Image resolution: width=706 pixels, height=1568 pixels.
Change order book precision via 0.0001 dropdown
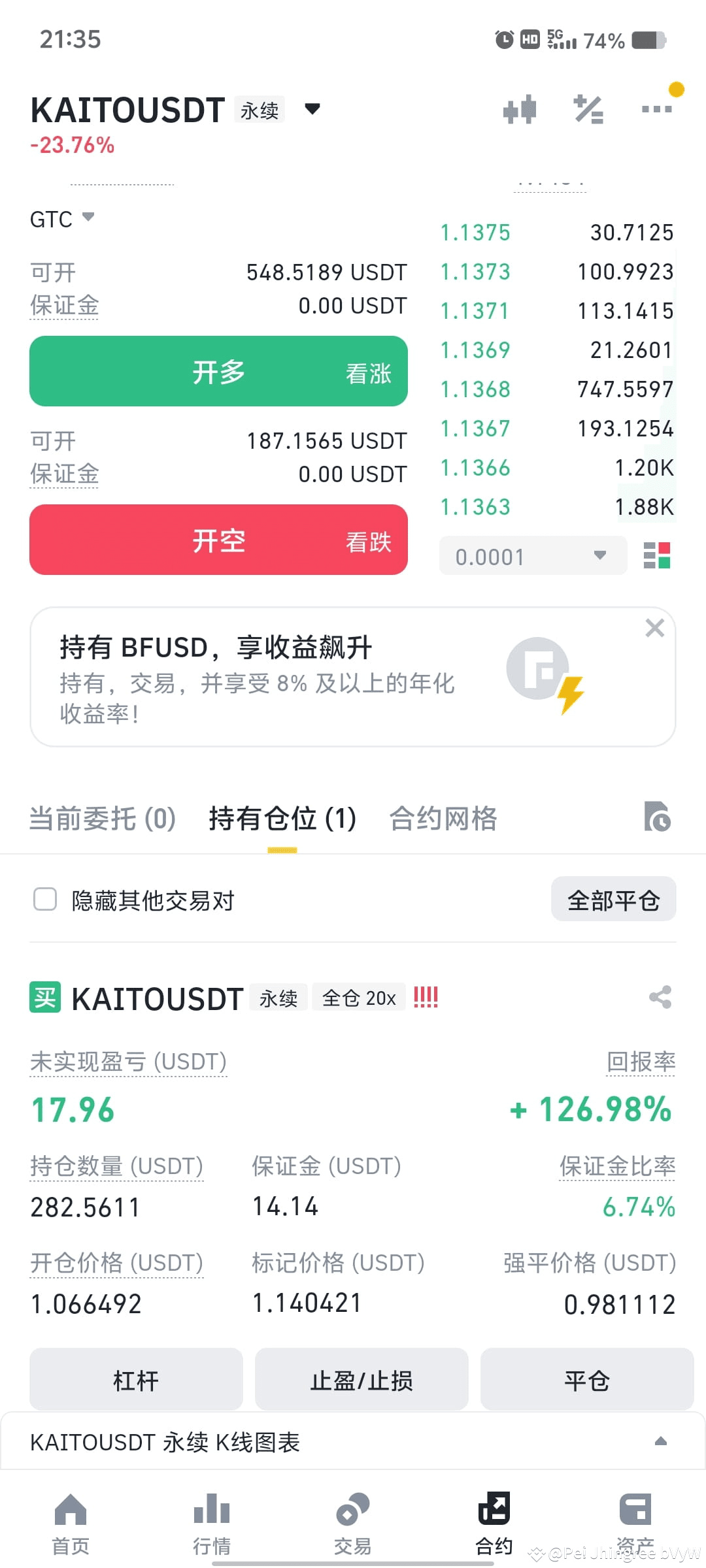pos(533,556)
